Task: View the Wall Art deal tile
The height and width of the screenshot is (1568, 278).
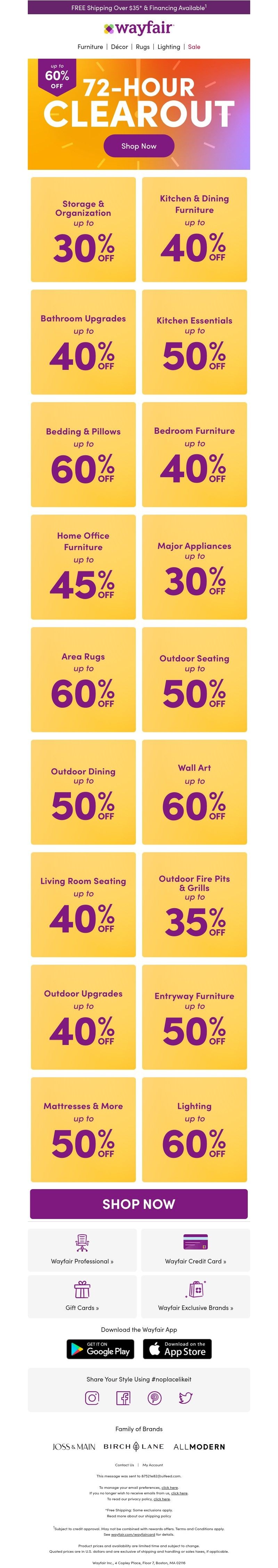Action: tap(195, 793)
